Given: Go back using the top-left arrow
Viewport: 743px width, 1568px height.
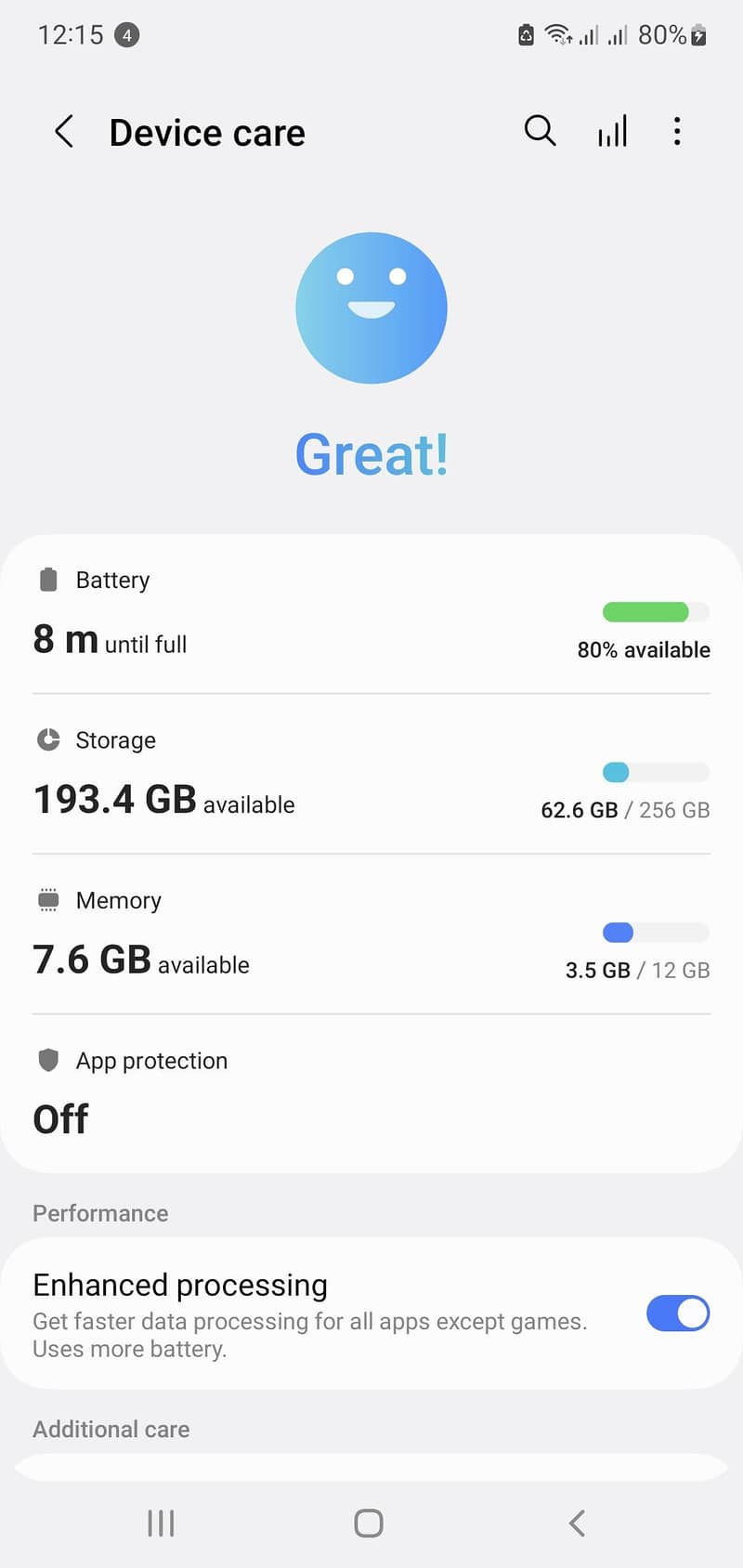Looking at the screenshot, I should point(63,131).
